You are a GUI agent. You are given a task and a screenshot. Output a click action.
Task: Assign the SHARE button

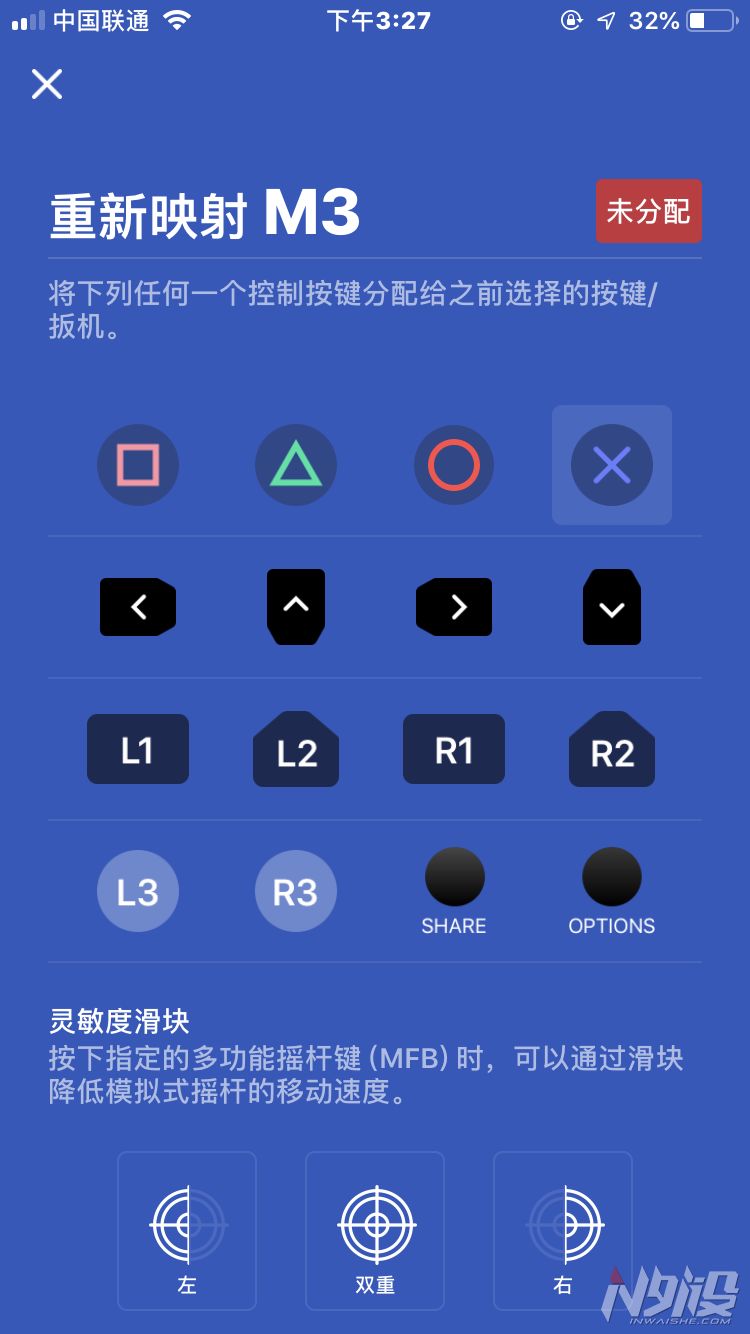[x=454, y=878]
